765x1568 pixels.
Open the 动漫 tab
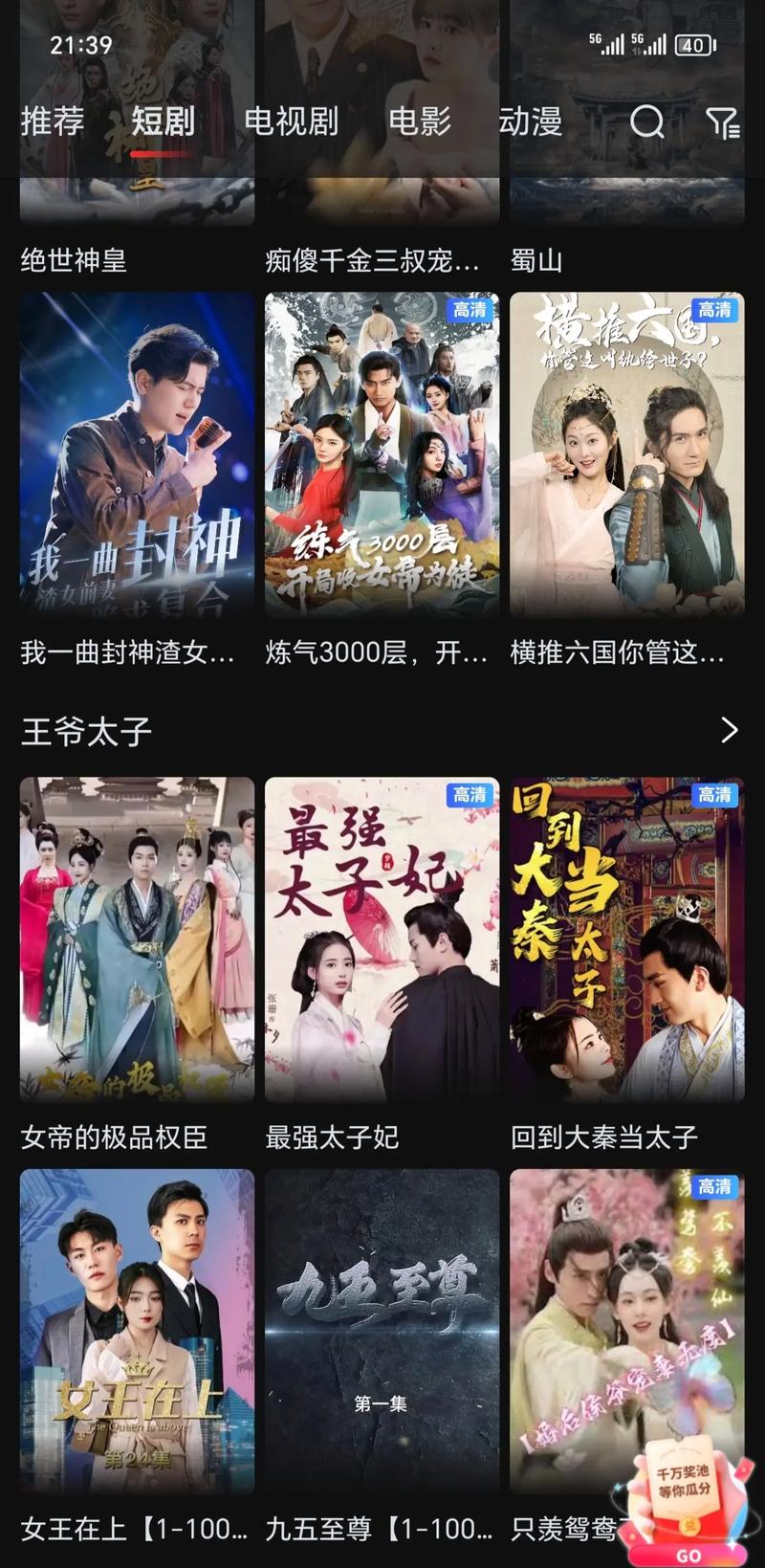pos(532,122)
